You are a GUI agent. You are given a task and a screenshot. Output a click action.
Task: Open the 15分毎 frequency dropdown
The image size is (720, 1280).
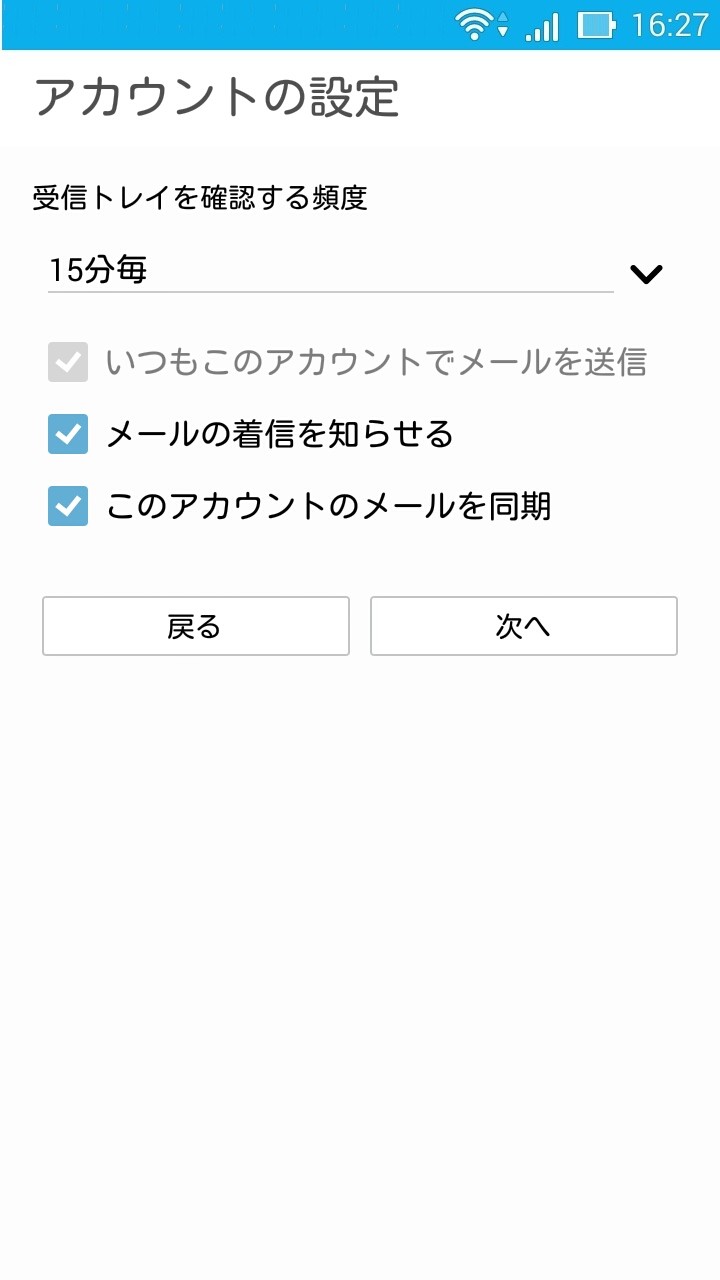[355, 271]
